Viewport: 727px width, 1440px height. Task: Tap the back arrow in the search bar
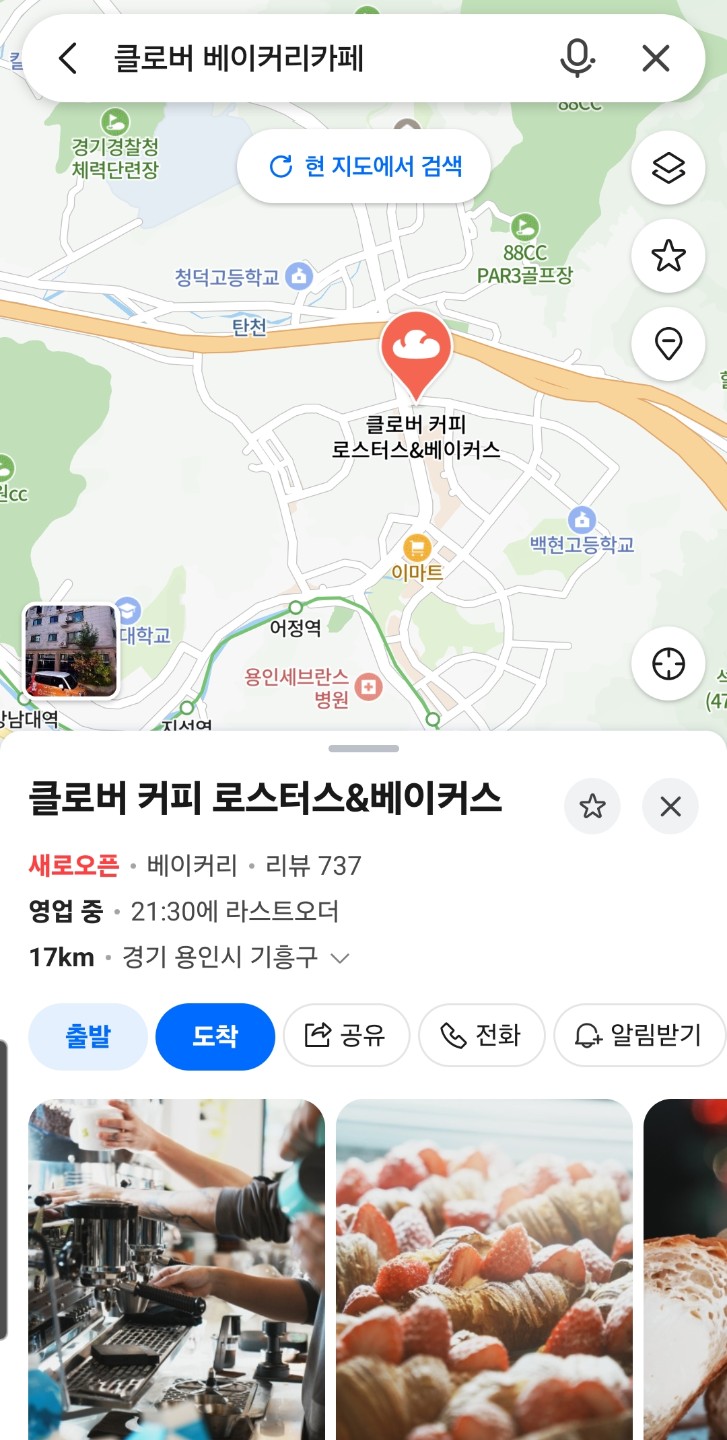click(x=66, y=58)
